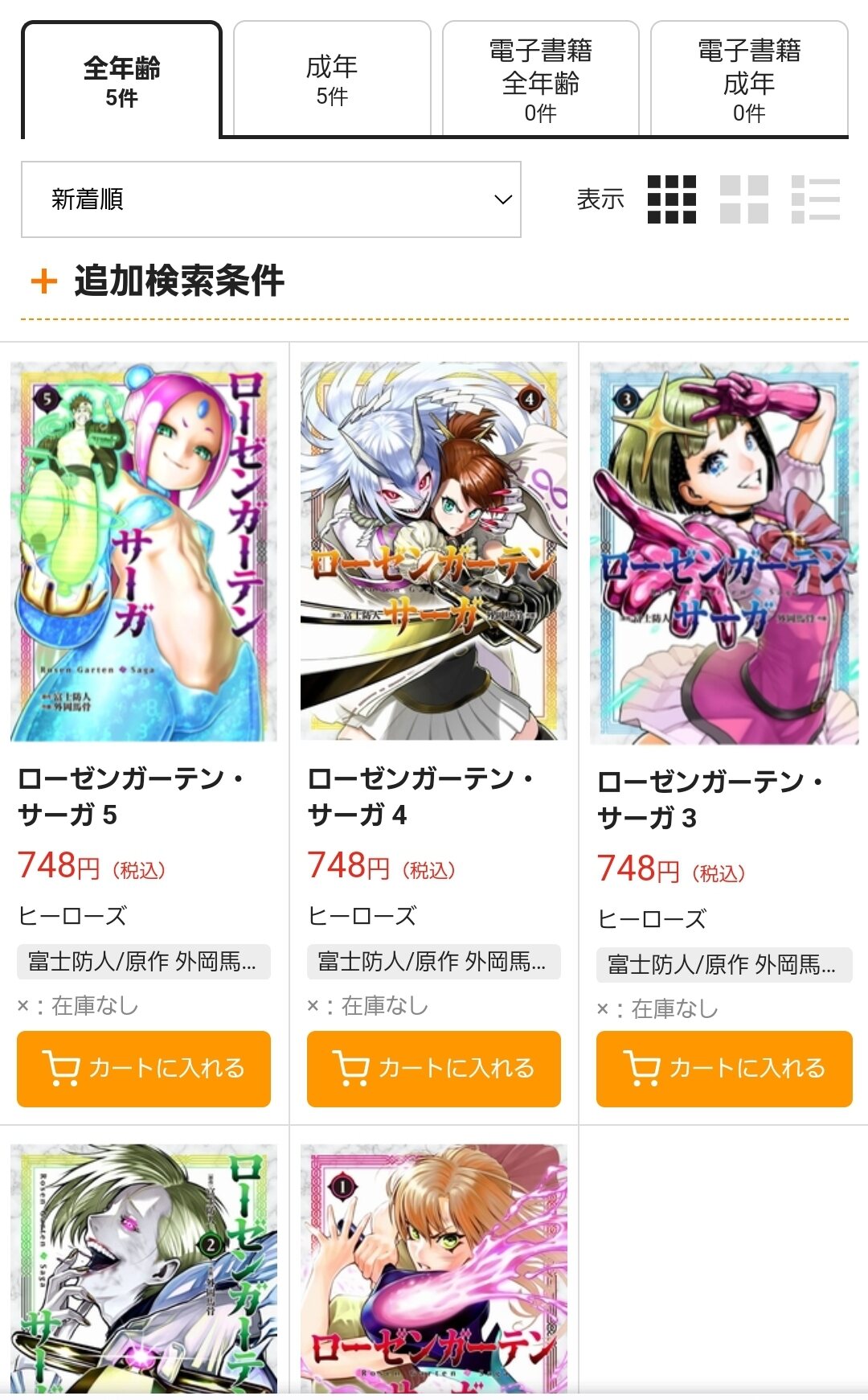Add ローゼンガーテン・サーガ 5 to cart

point(144,1069)
